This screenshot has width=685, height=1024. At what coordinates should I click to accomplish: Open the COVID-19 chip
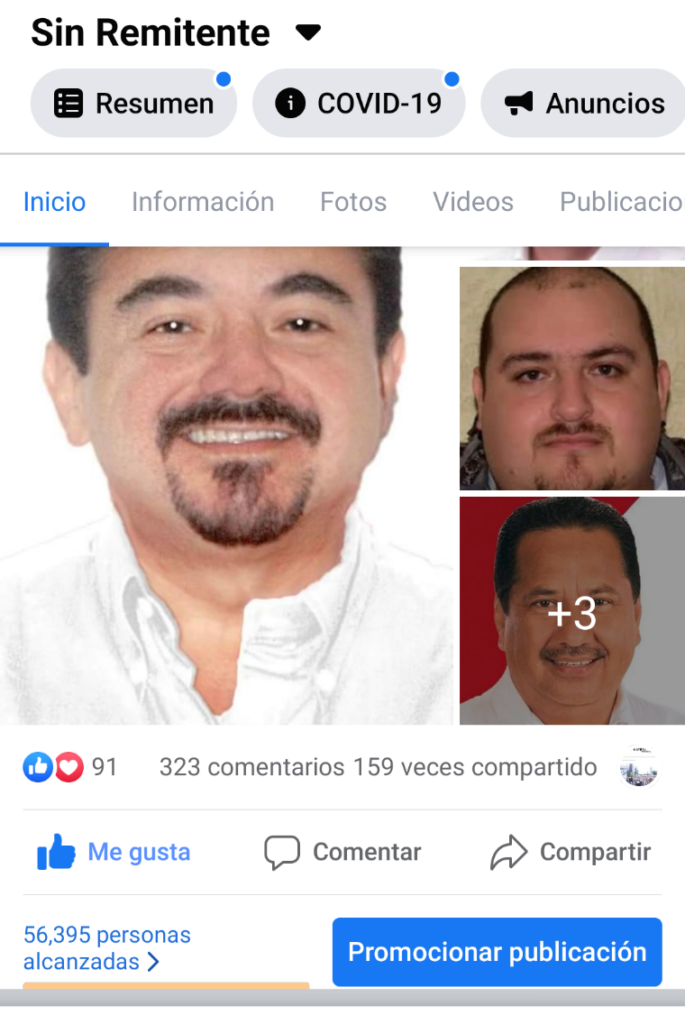pyautogui.click(x=359, y=103)
